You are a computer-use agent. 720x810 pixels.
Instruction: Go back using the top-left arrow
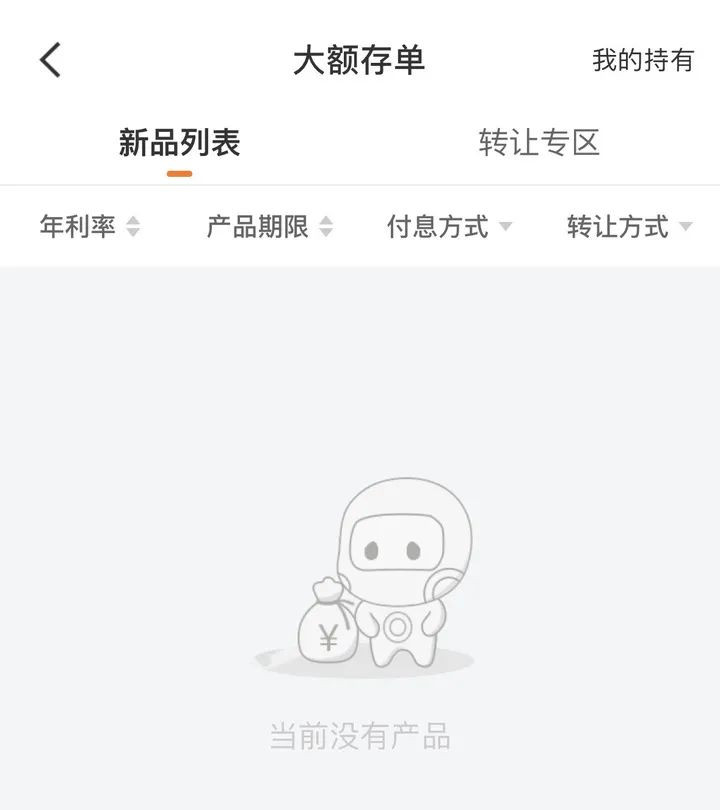50,60
